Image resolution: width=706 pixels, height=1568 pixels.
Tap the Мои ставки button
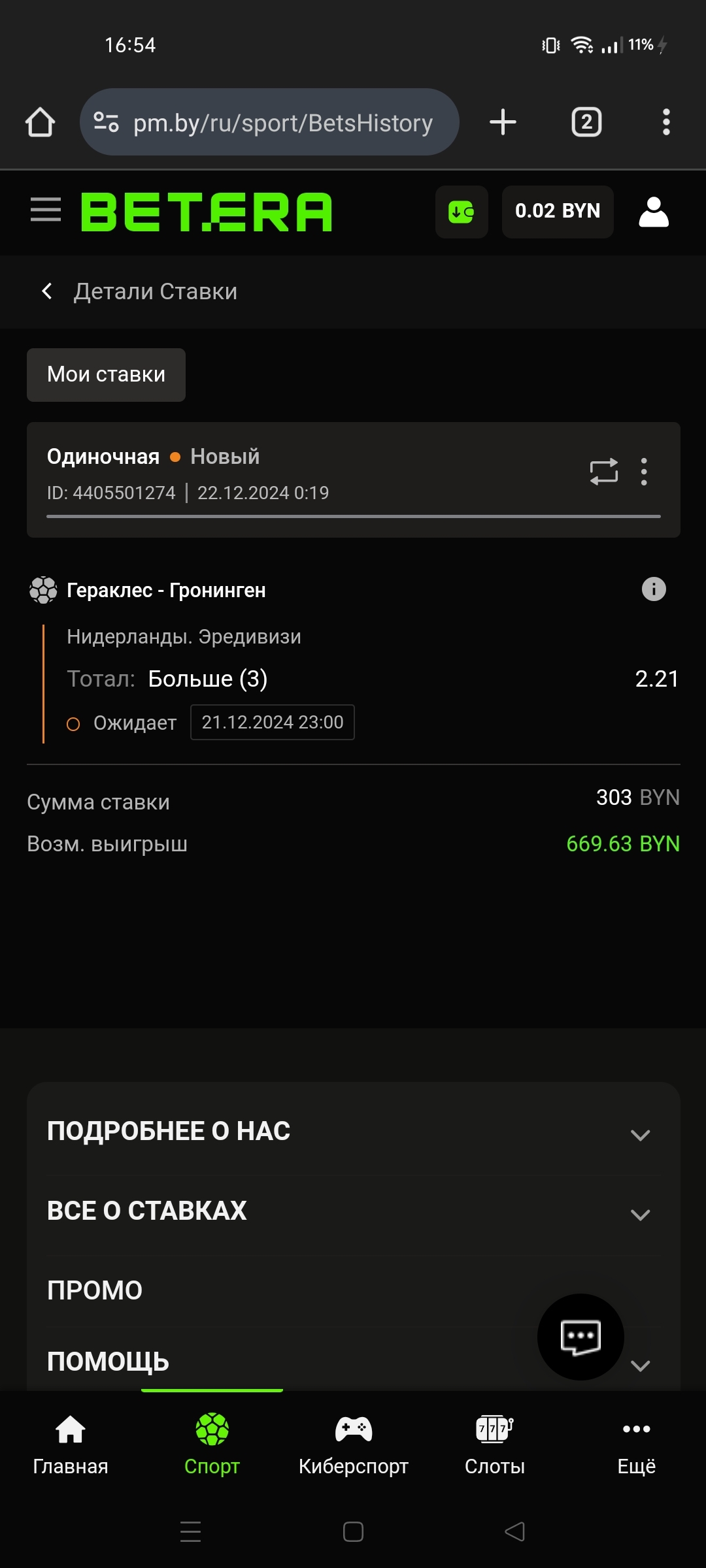point(106,375)
